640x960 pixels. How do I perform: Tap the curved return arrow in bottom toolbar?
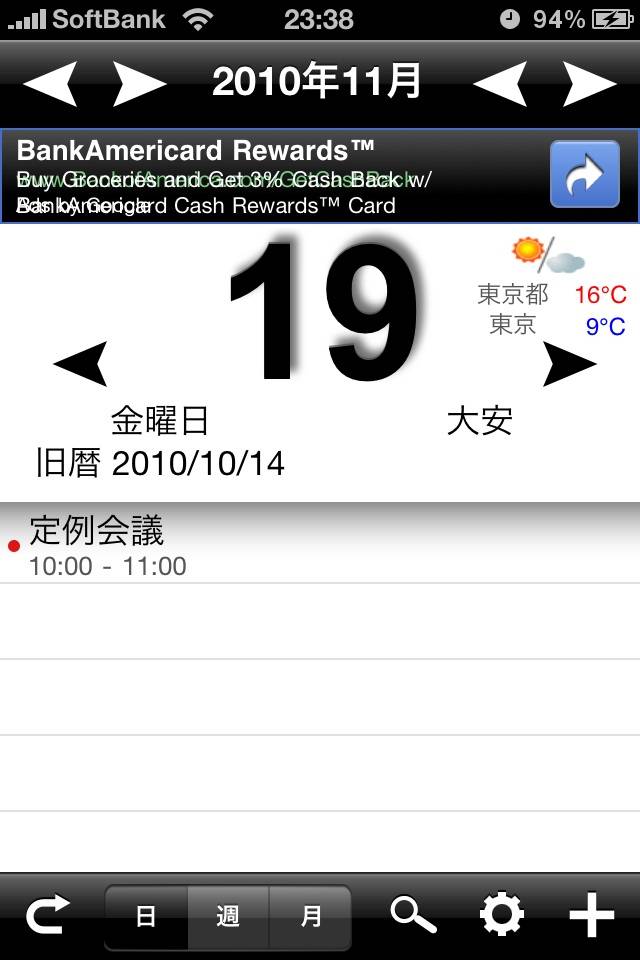[x=48, y=914]
